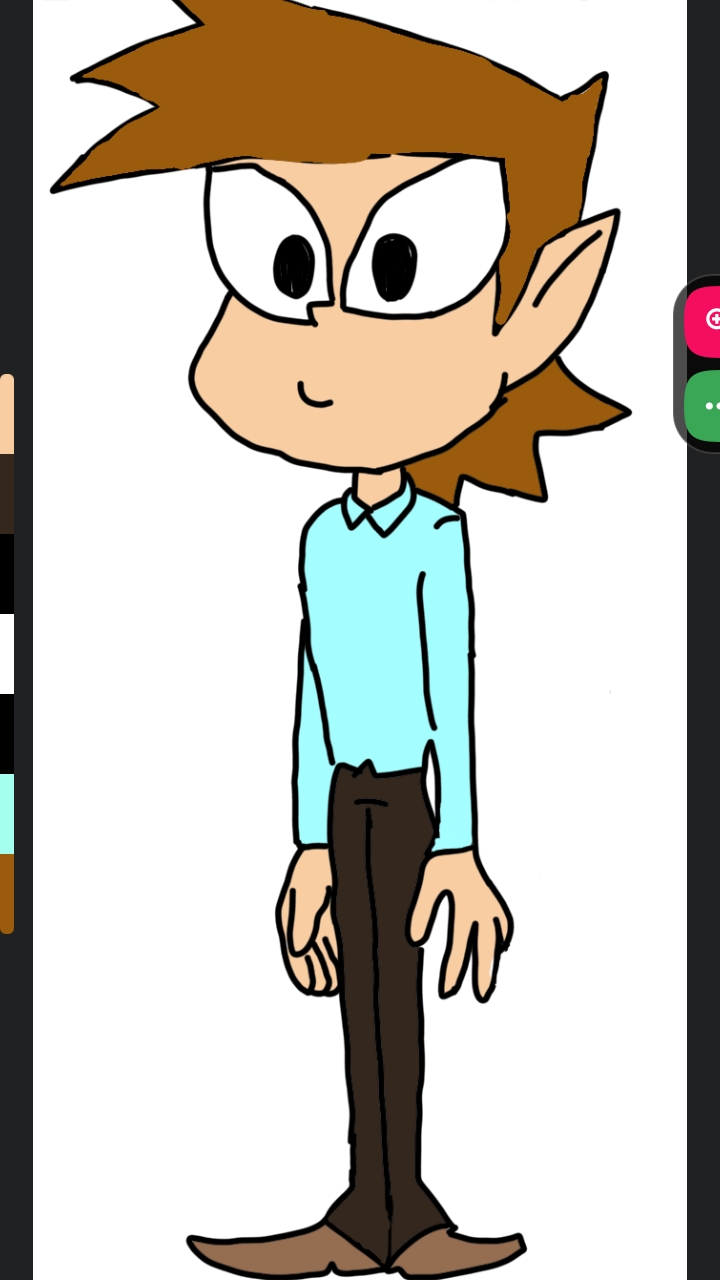
Task: Select the peach skin-tone color swatch
Action: click(6, 414)
